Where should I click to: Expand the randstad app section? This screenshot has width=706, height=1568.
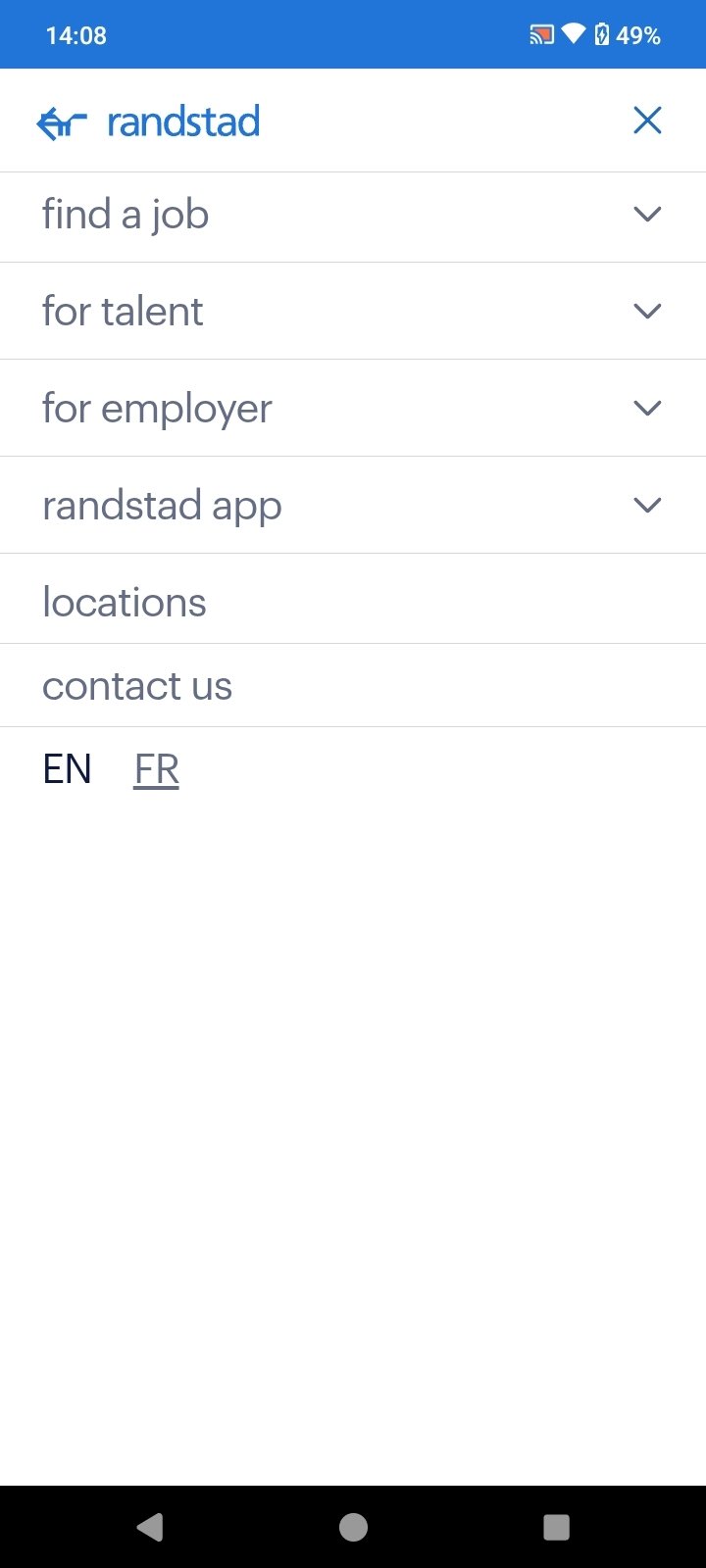point(647,506)
